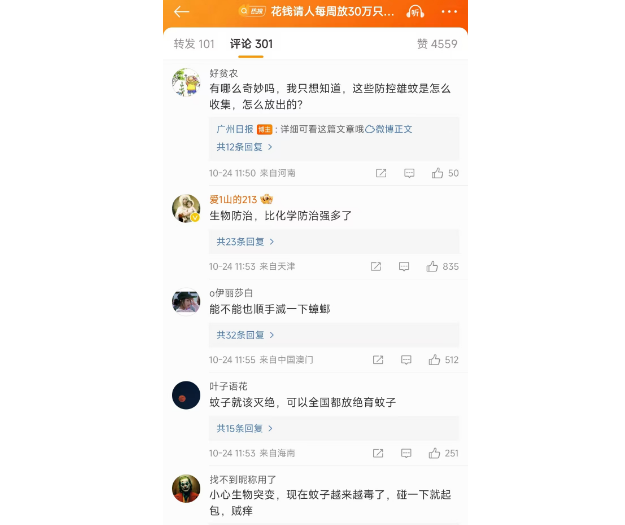Reply to 叶子语花's comment
This screenshot has height=525, width=625.
pyautogui.click(x=407, y=453)
